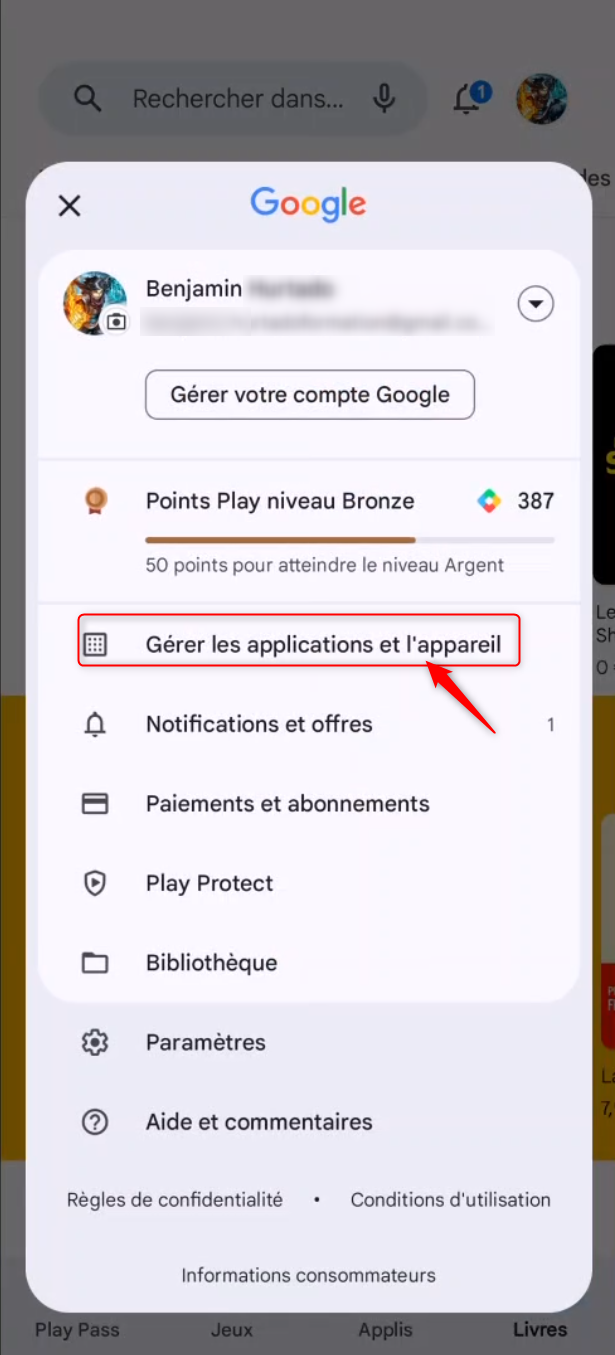View Conditions d'utilisation
Viewport: 615px width, 1355px height.
click(x=450, y=1199)
